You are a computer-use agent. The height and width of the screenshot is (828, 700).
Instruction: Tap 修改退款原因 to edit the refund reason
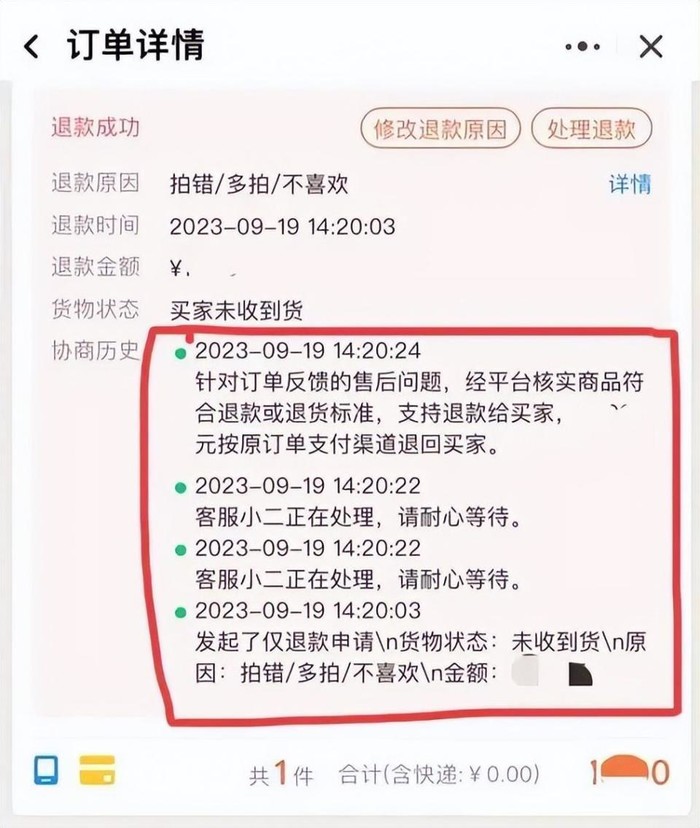[440, 130]
